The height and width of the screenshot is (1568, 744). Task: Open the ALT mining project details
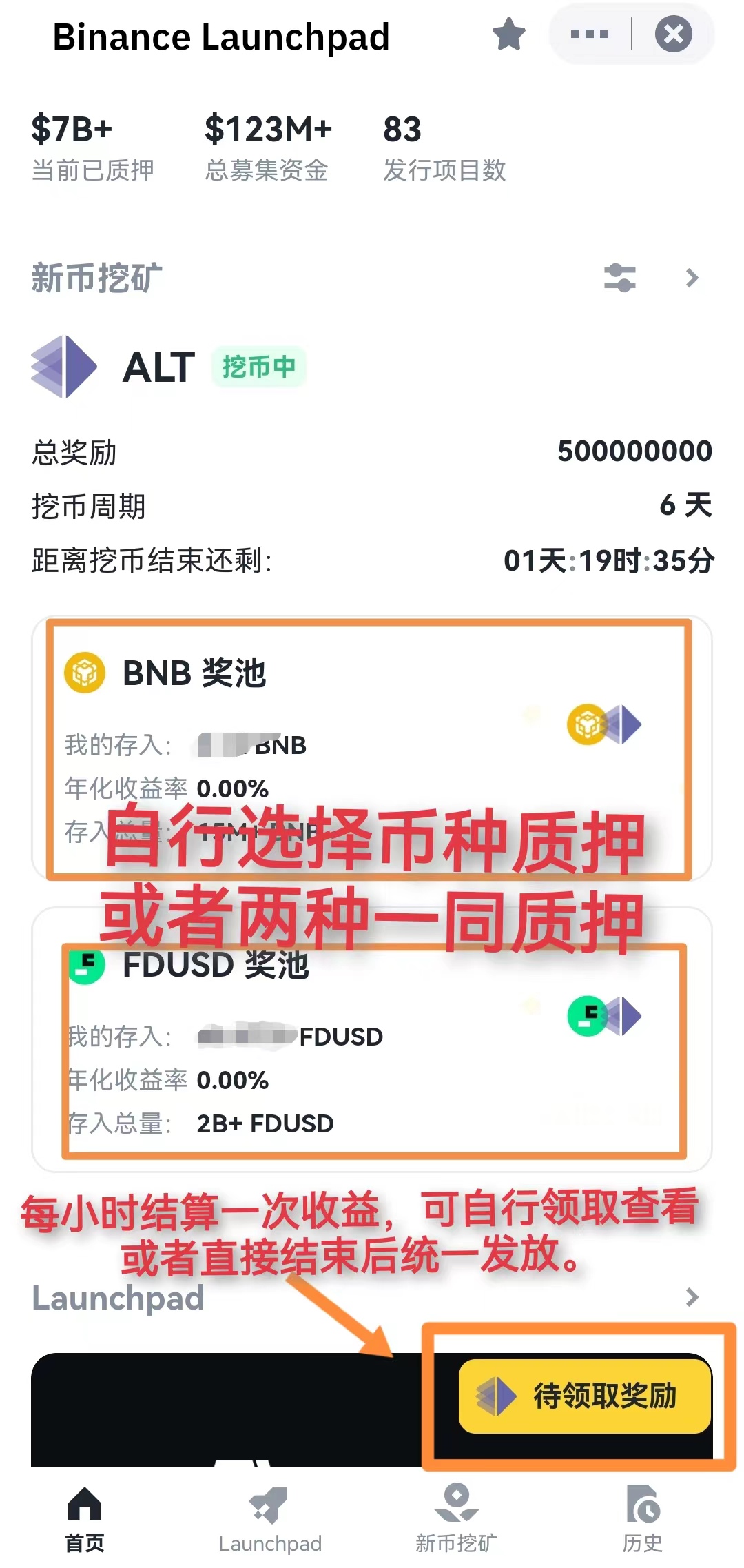(x=158, y=367)
